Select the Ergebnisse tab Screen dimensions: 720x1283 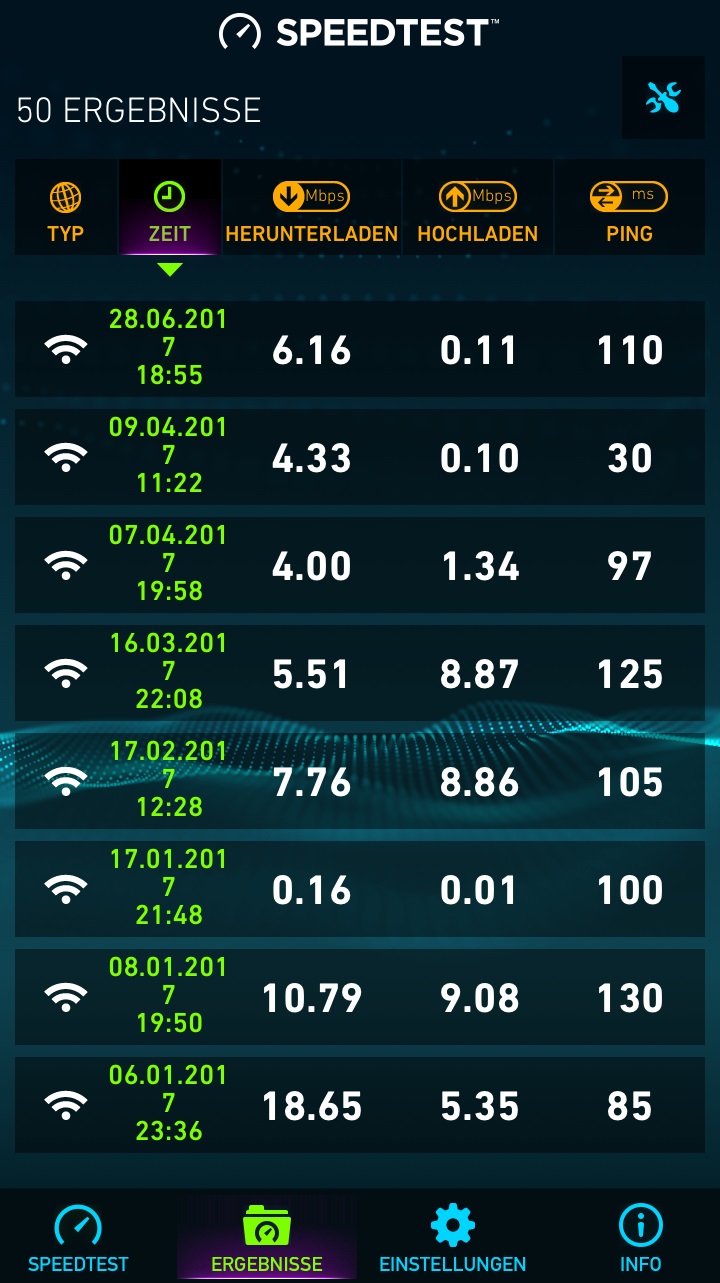click(267, 1238)
